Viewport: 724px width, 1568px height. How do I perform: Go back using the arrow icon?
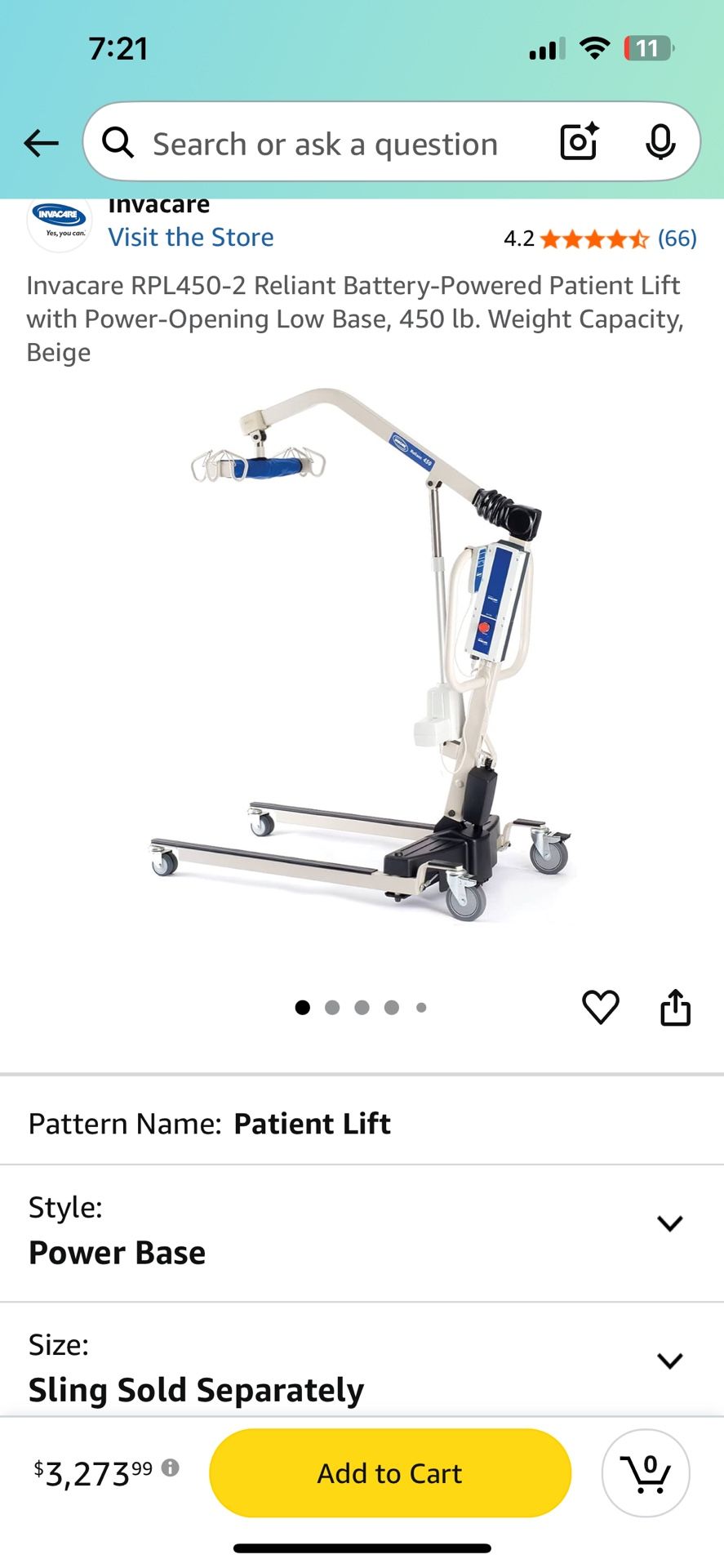(x=41, y=144)
